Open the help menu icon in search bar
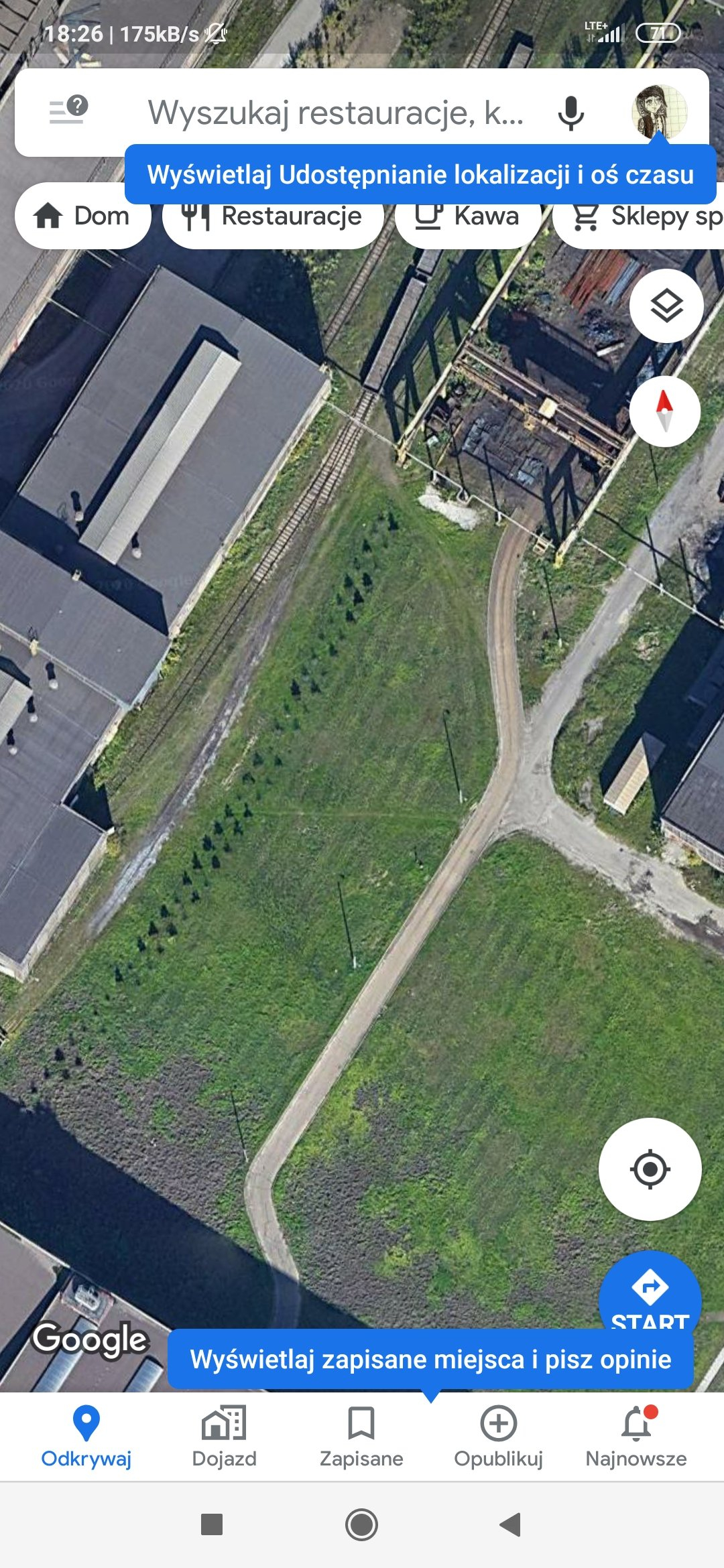This screenshot has height=1568, width=724. click(x=68, y=111)
